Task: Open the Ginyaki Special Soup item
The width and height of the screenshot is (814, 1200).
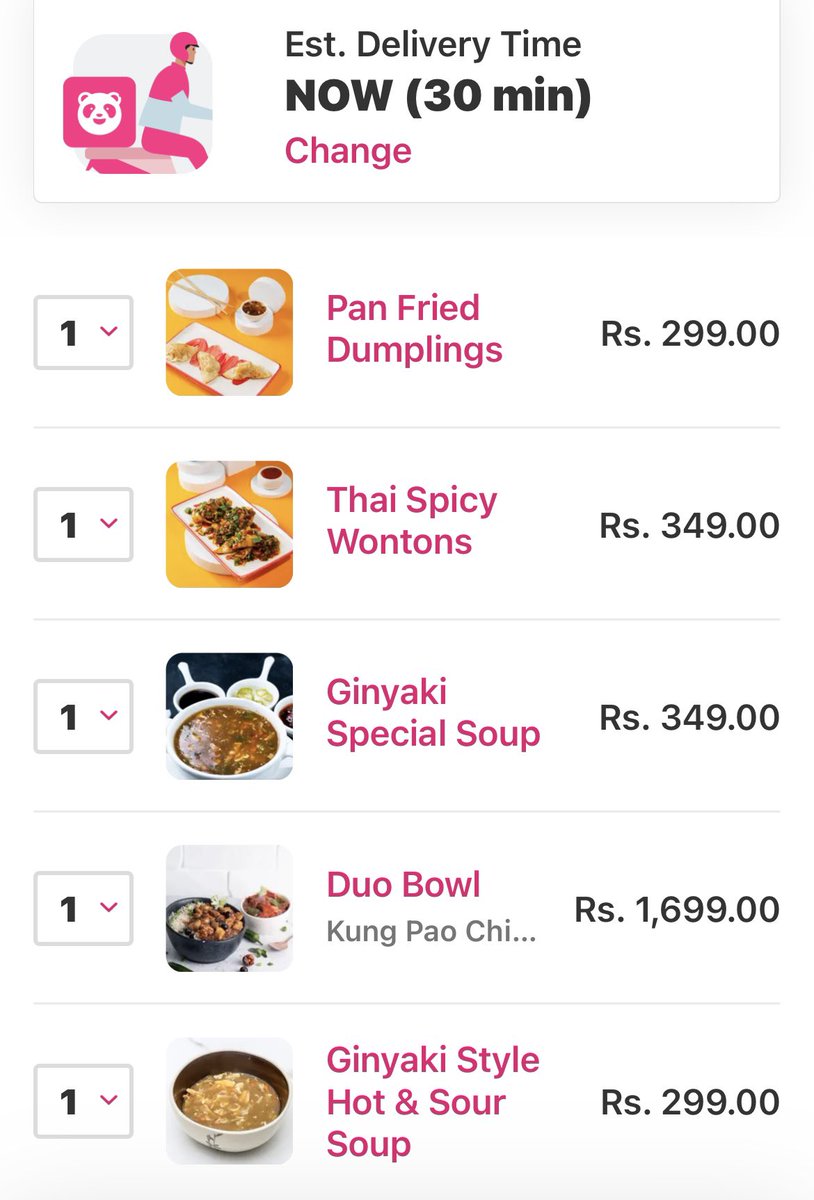Action: tap(432, 713)
